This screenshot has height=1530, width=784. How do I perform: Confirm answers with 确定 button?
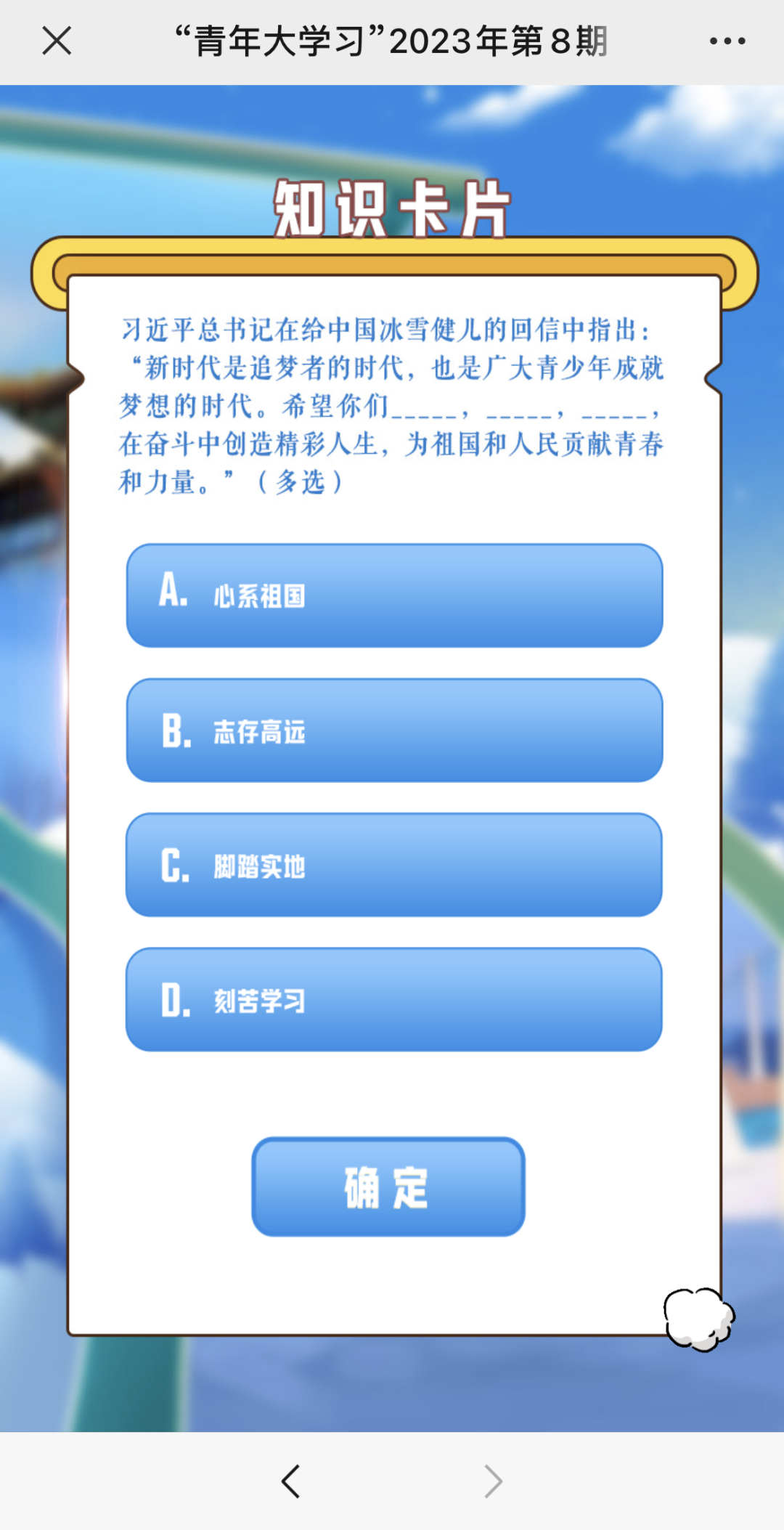pos(388,1187)
